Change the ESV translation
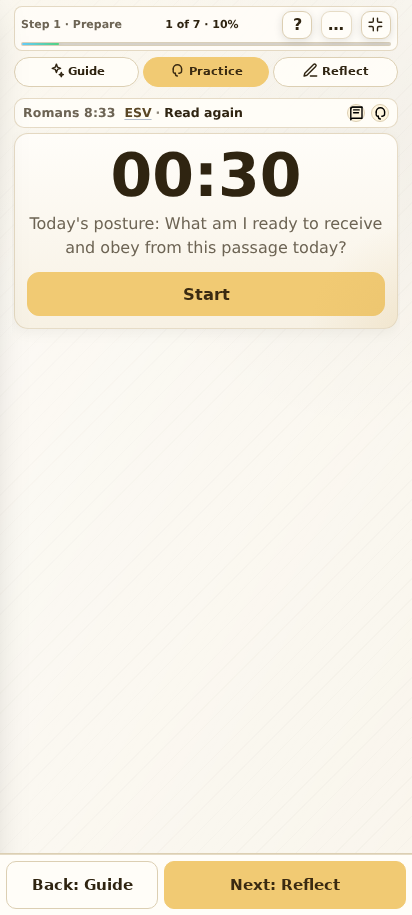The height and width of the screenshot is (915, 412). (138, 113)
